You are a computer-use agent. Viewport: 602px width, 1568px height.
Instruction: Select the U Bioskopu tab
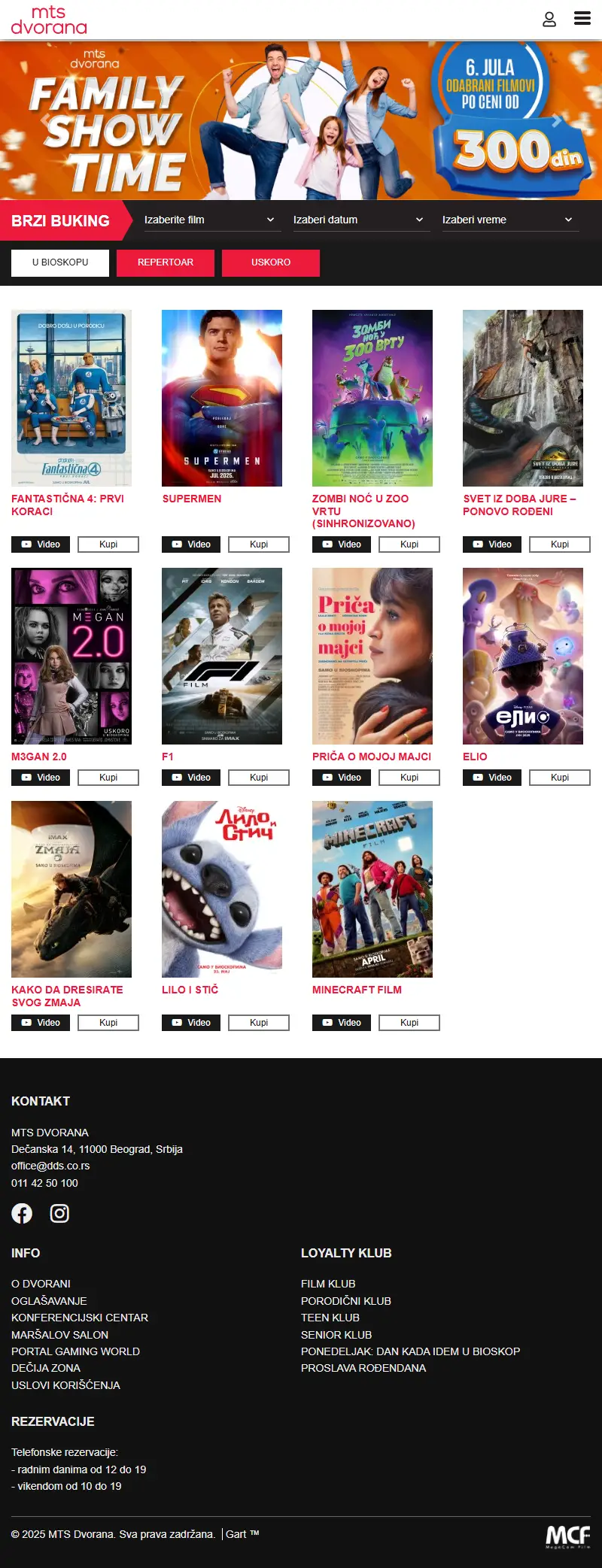point(60,262)
